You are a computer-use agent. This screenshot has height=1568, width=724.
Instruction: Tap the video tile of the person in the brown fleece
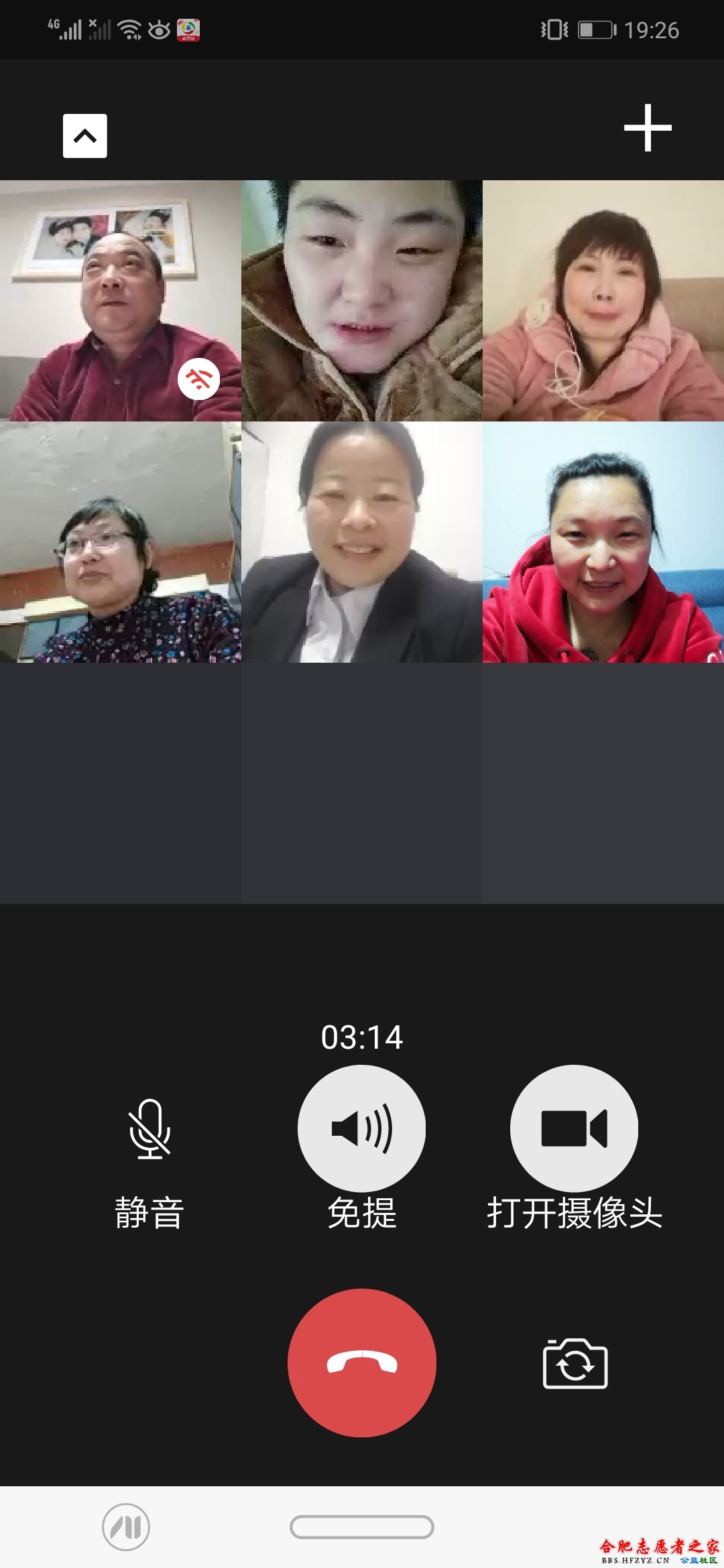coord(362,302)
